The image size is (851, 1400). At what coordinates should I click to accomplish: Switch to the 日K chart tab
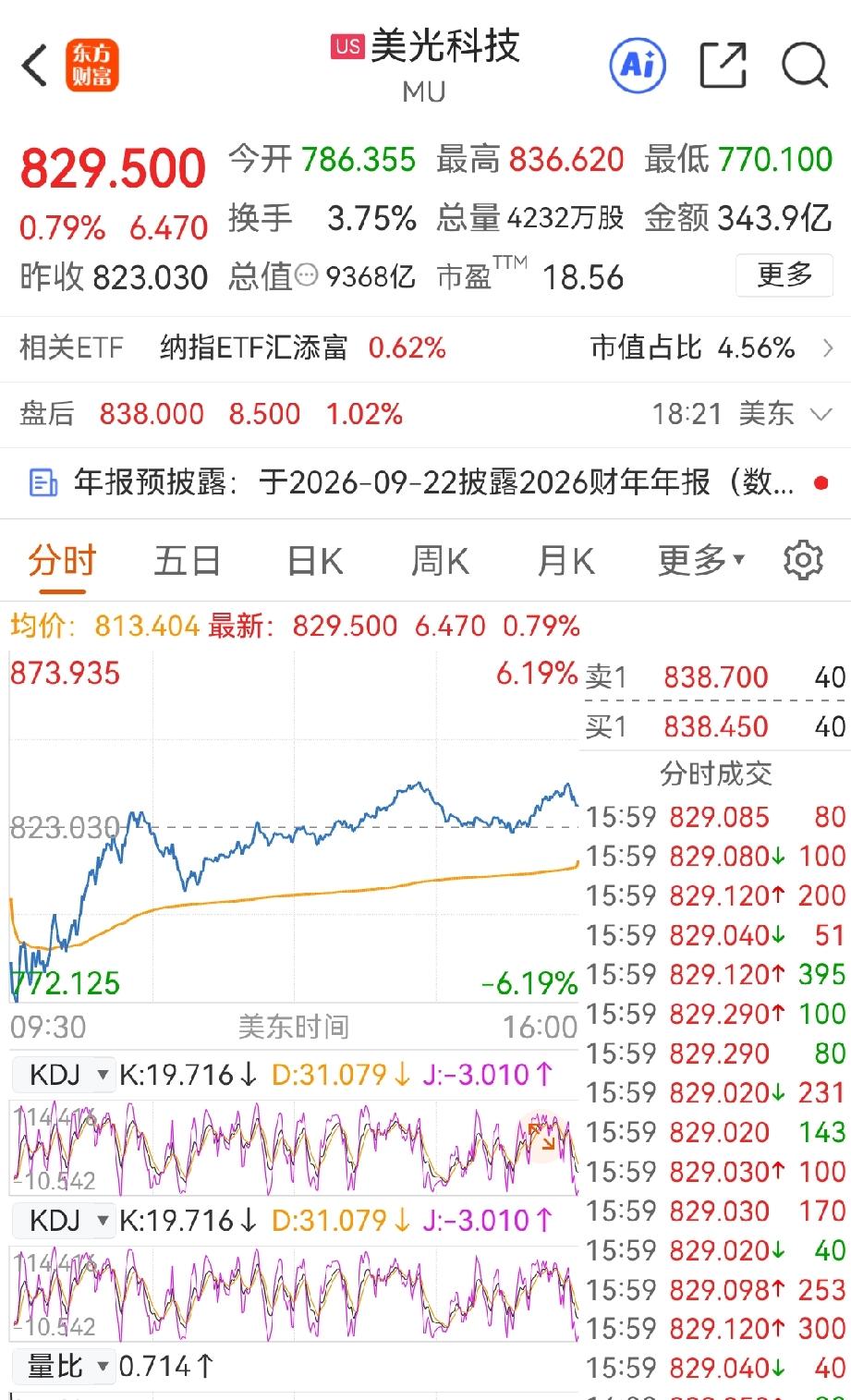(314, 561)
